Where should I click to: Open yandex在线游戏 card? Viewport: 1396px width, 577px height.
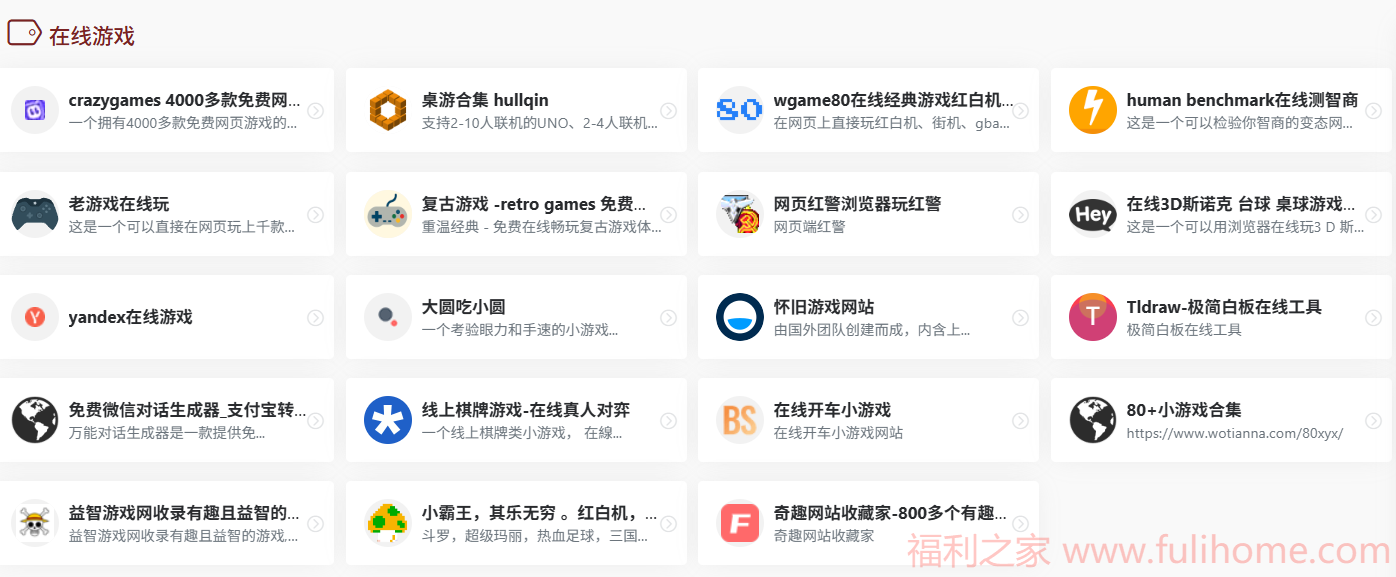click(x=130, y=318)
